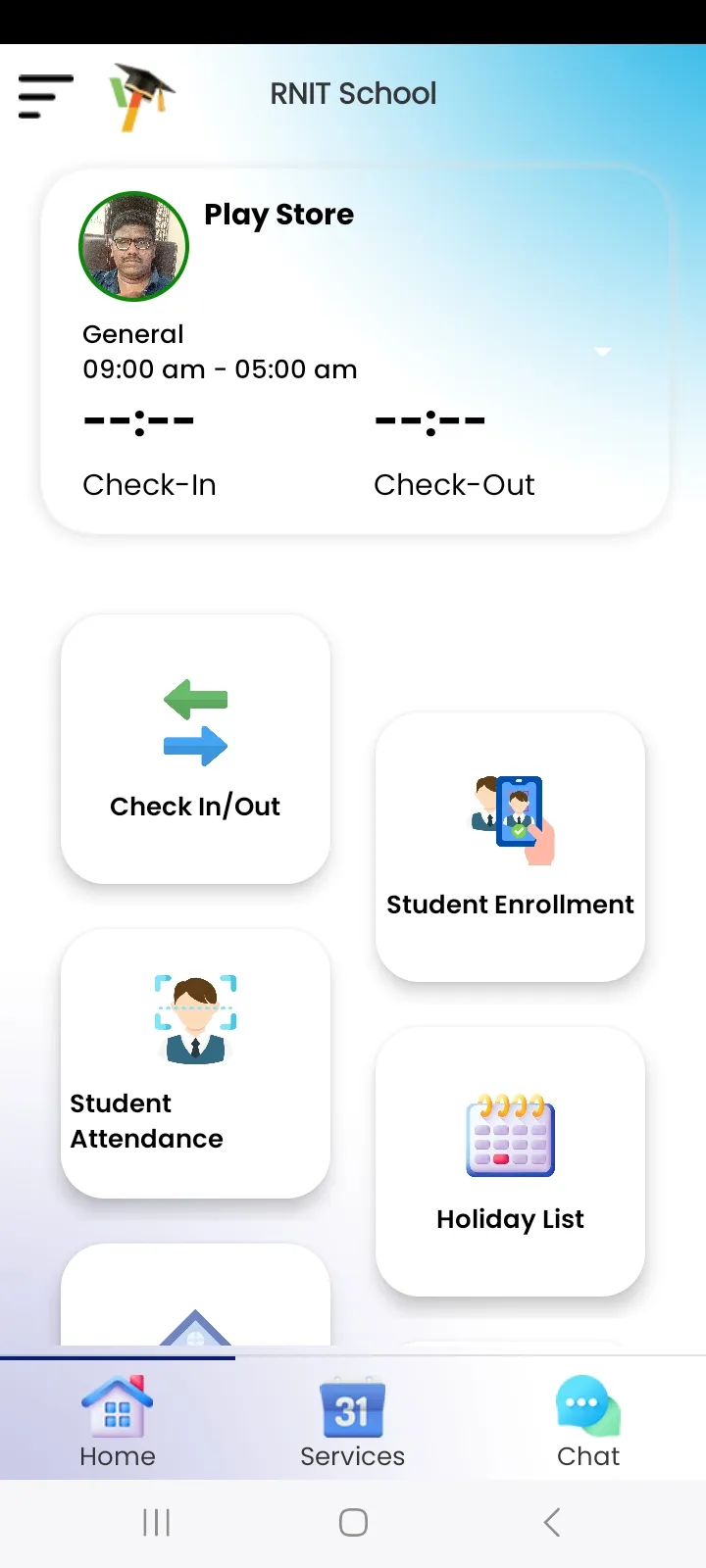Switch to the Services tab
706x1568 pixels.
pyautogui.click(x=352, y=1421)
